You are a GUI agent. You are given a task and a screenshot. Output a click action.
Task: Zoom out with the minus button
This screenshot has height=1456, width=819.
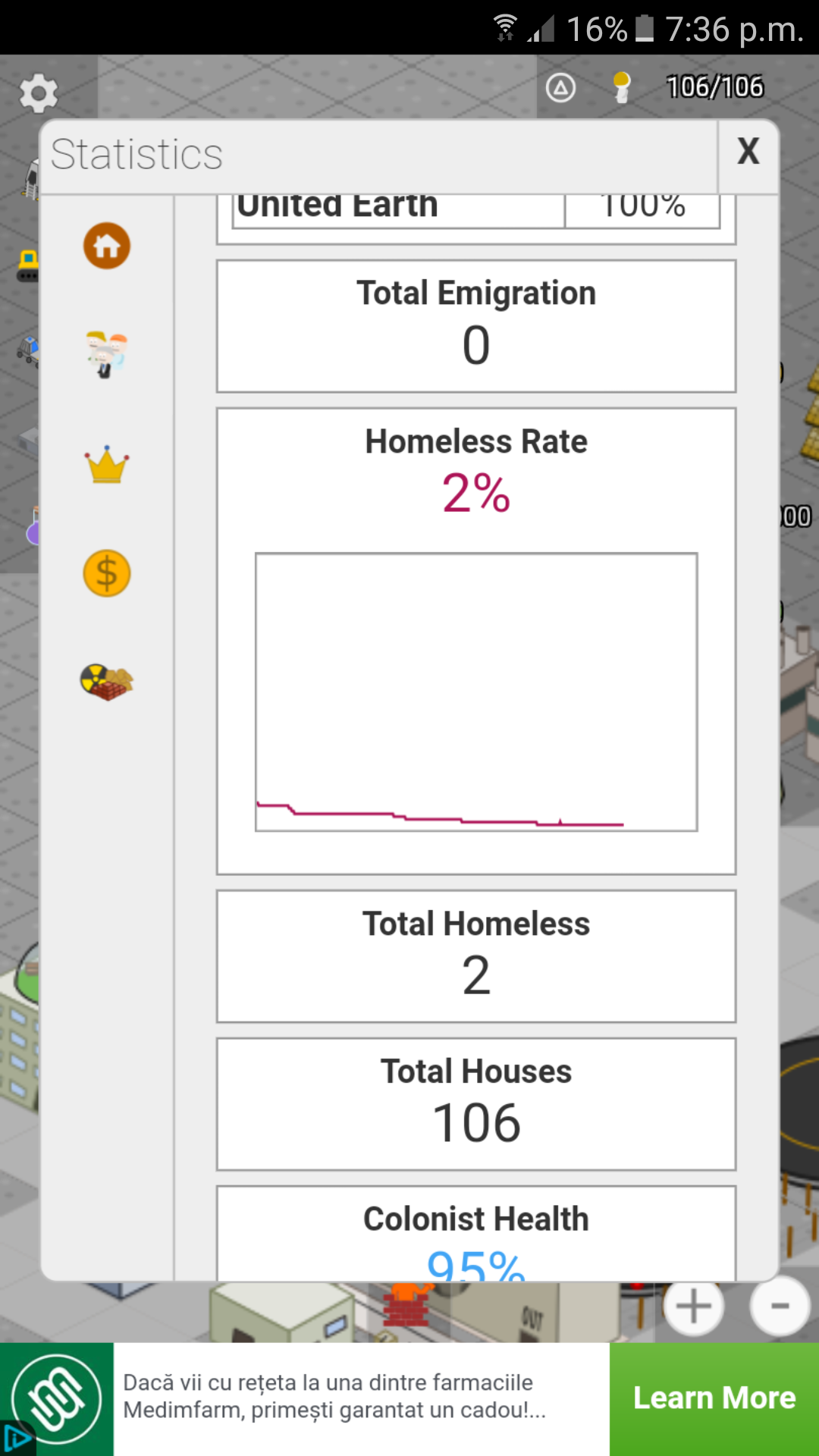point(780,1306)
